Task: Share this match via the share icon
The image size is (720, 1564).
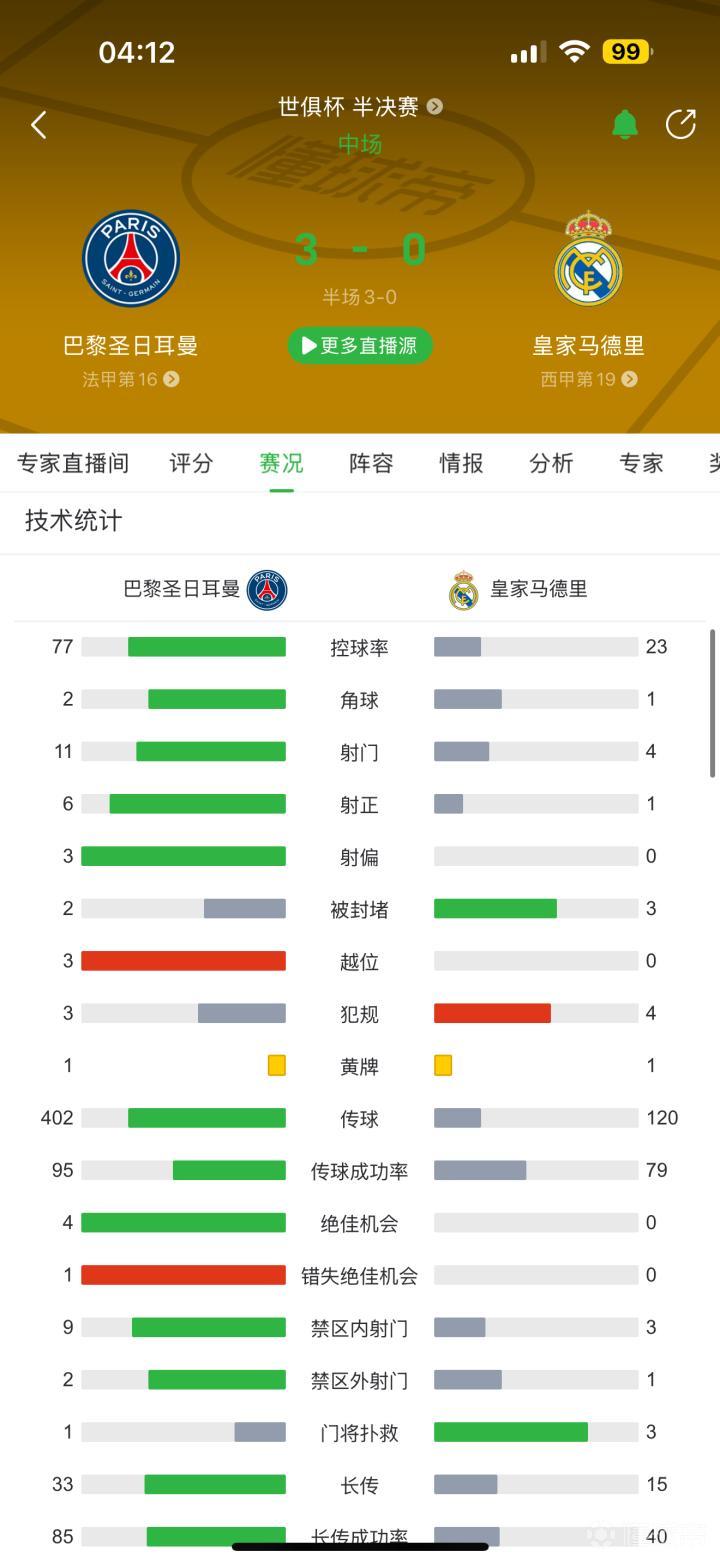Action: (x=681, y=124)
